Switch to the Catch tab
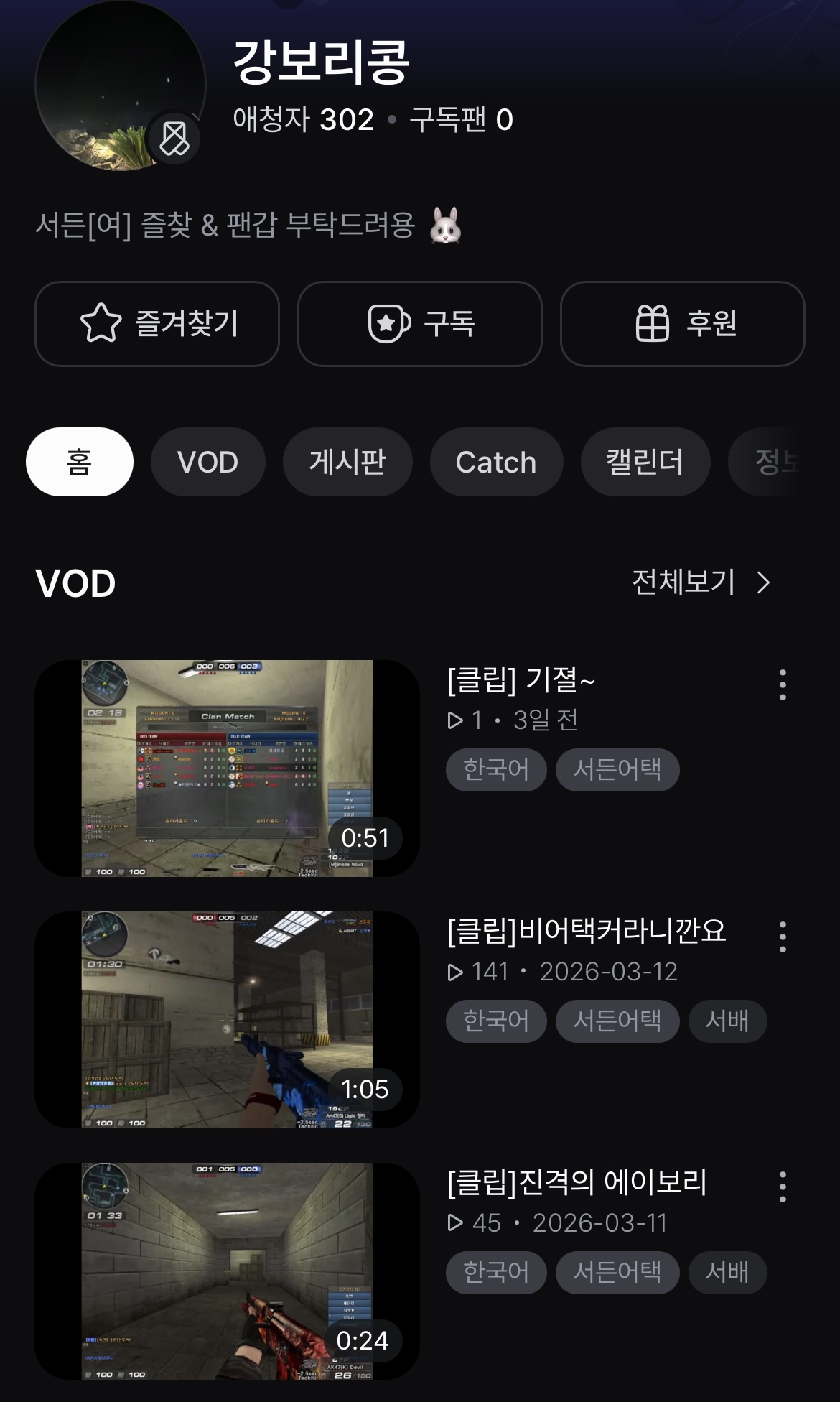The image size is (840, 1402). [496, 462]
